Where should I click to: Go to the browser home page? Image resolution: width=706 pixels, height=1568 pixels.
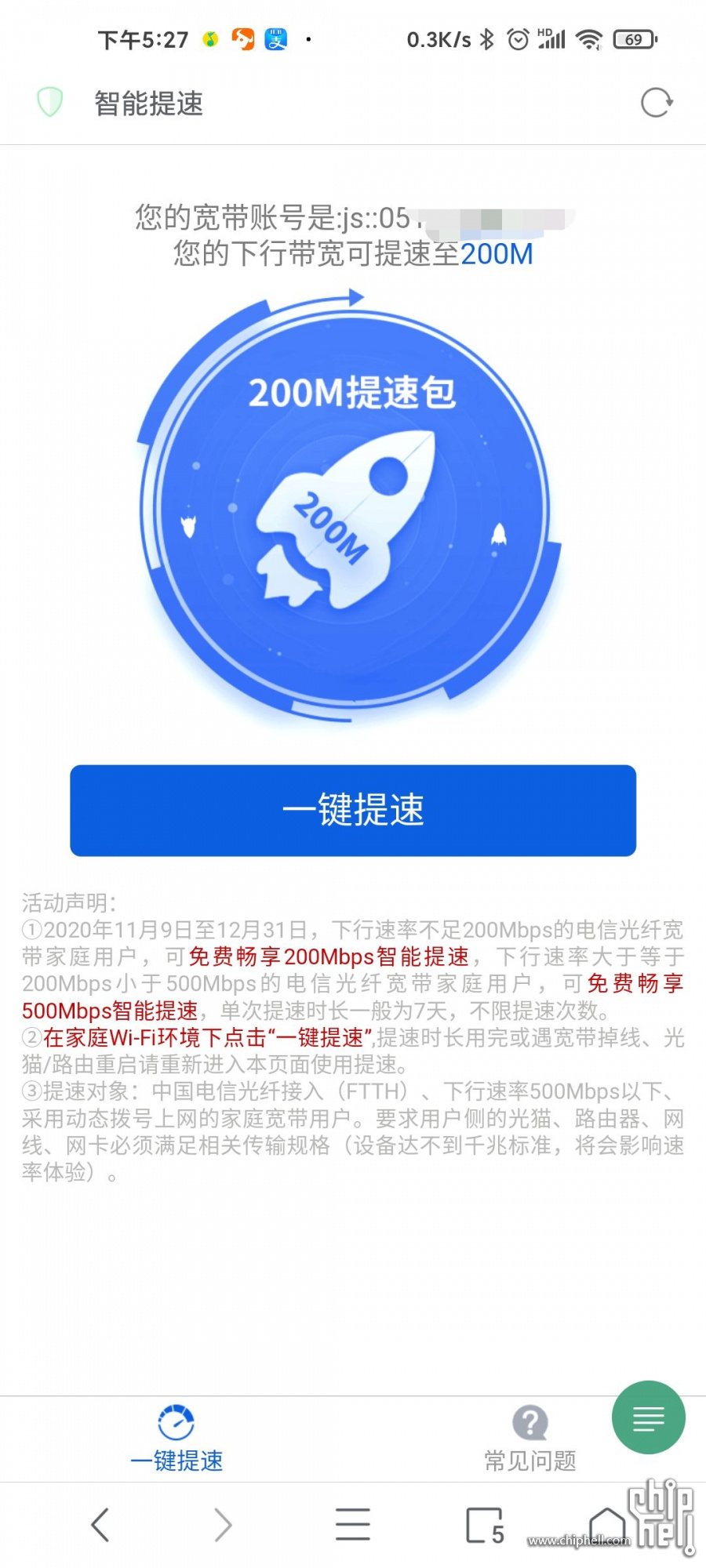coord(607,1525)
